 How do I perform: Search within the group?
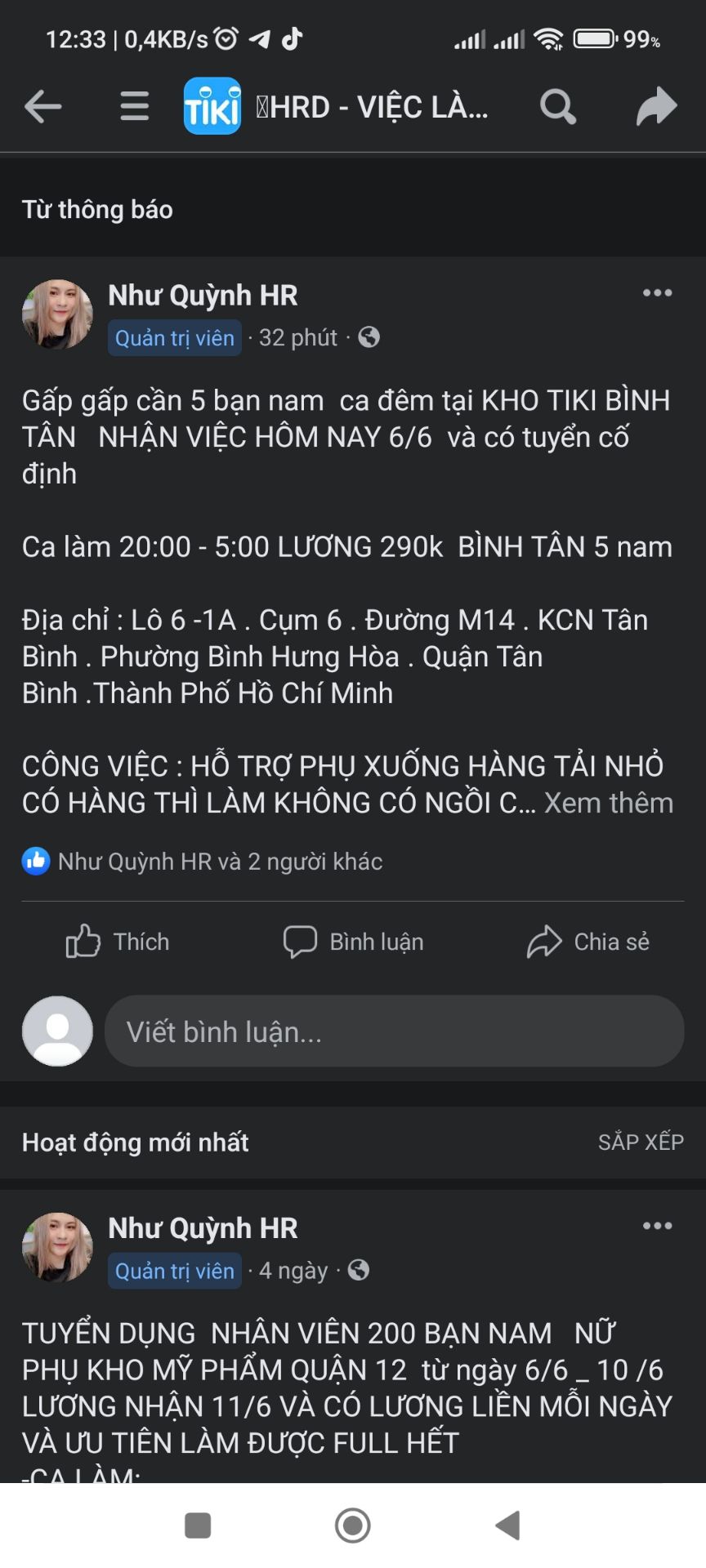557,106
